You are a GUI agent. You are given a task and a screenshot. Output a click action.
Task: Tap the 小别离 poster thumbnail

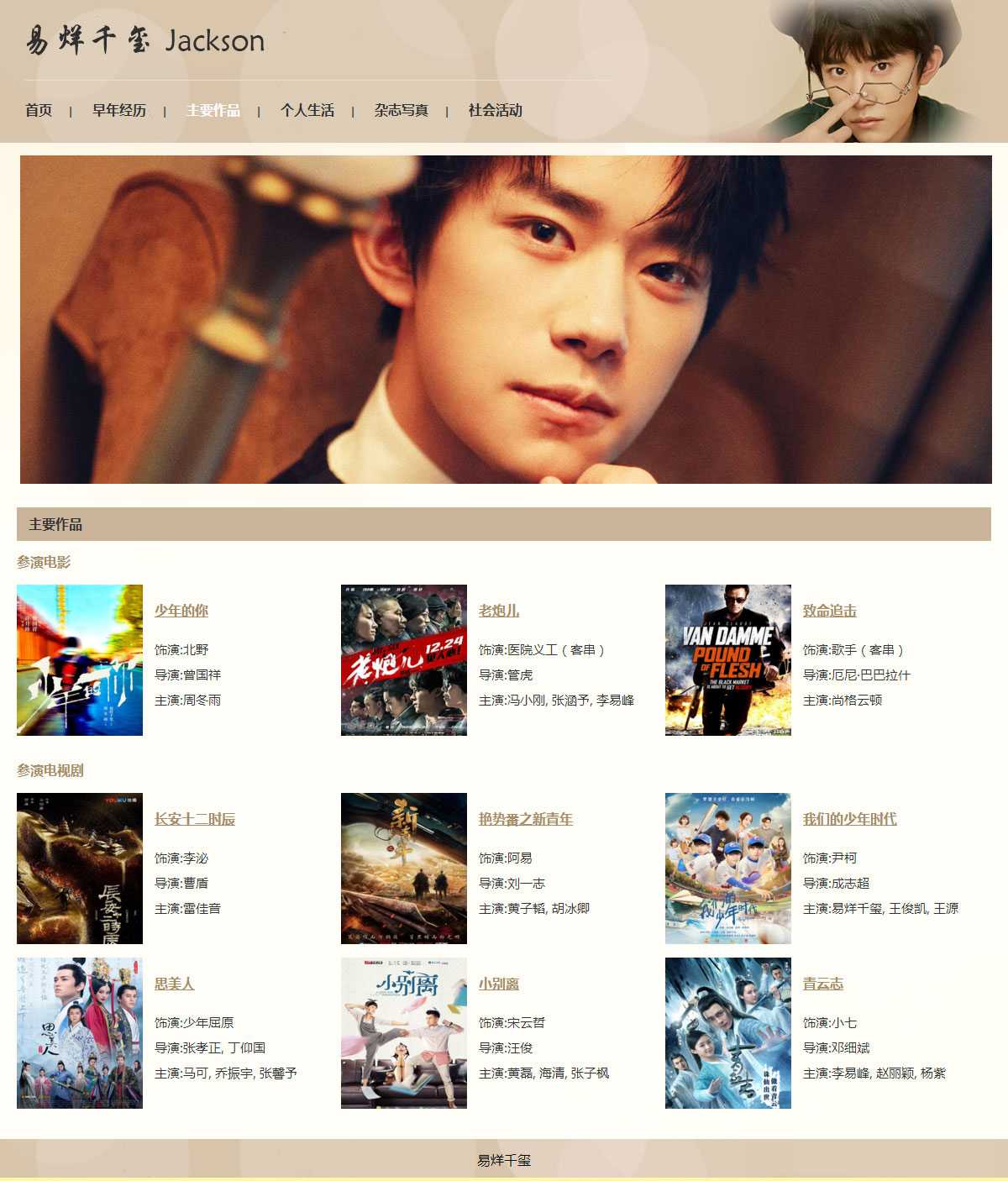coord(404,1033)
